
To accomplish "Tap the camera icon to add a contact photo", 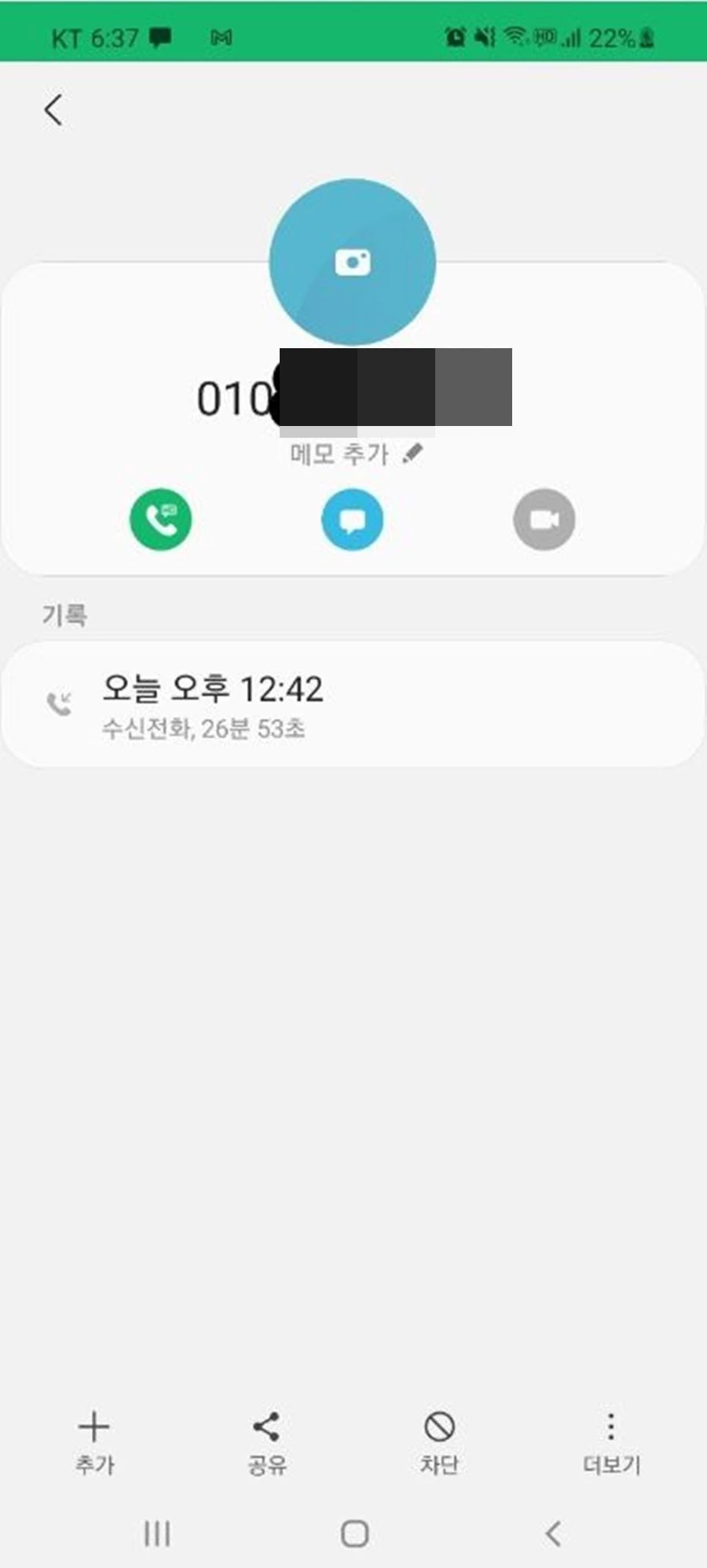I will tap(353, 262).
